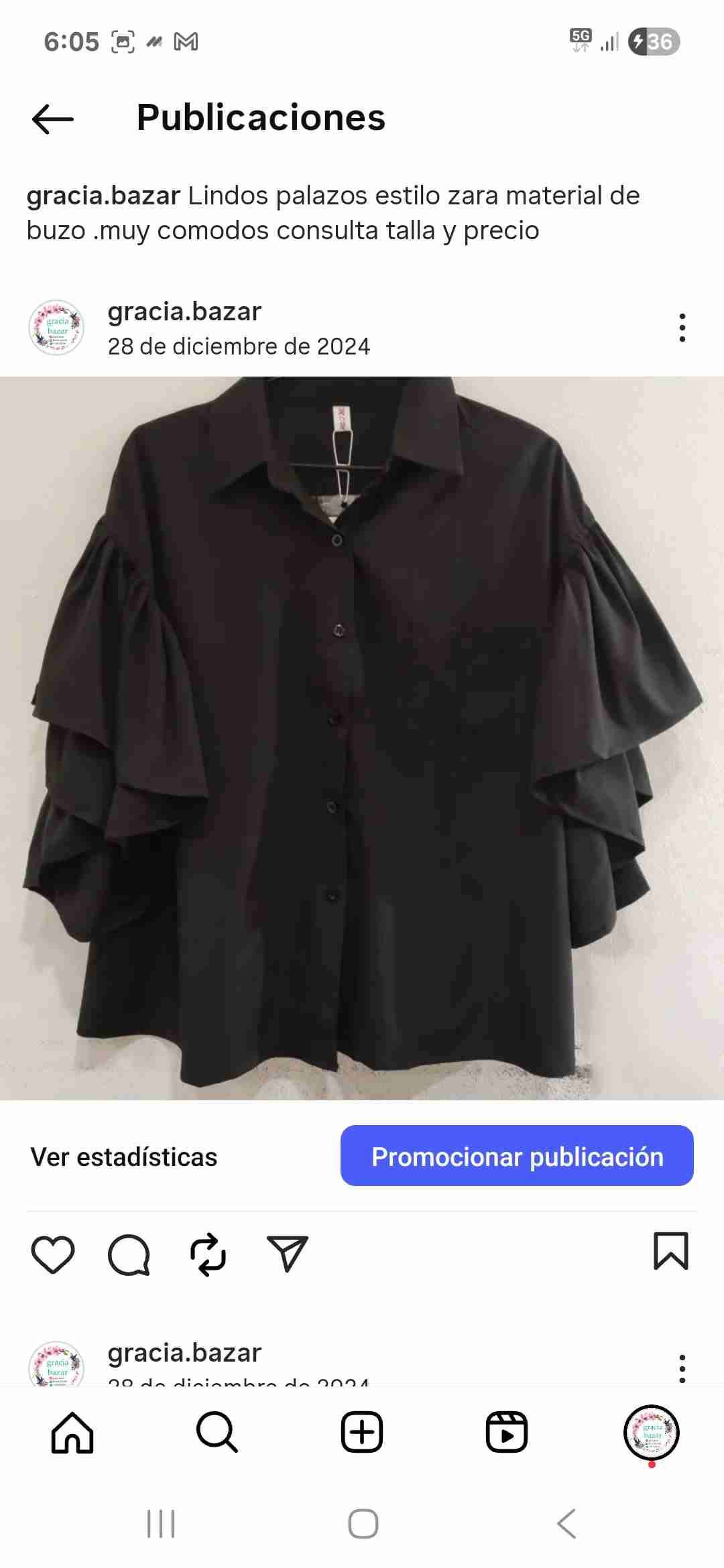
Task: Switch to the Home feed tab
Action: click(x=72, y=1433)
